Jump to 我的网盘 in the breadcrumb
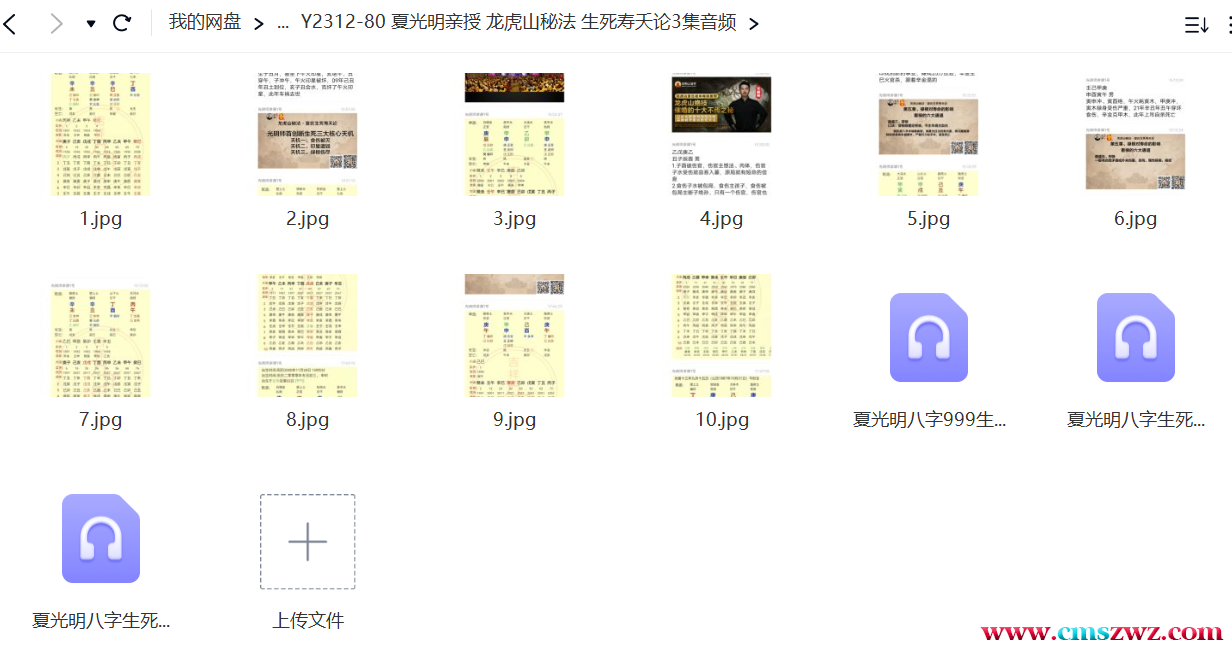The height and width of the screenshot is (650, 1232). click(x=205, y=23)
